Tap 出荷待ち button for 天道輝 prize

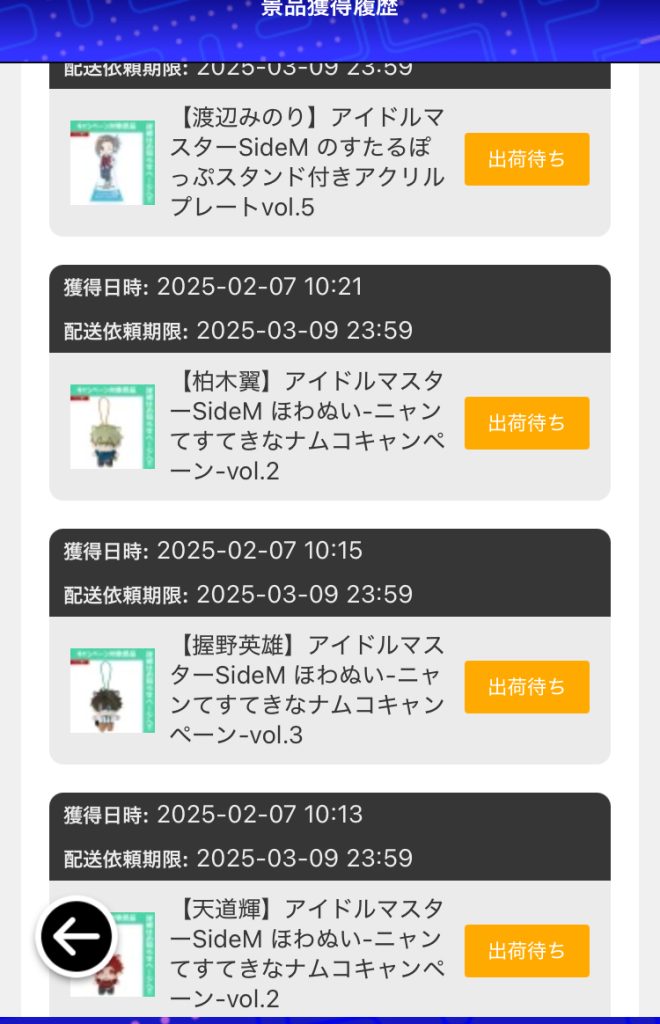(526, 951)
